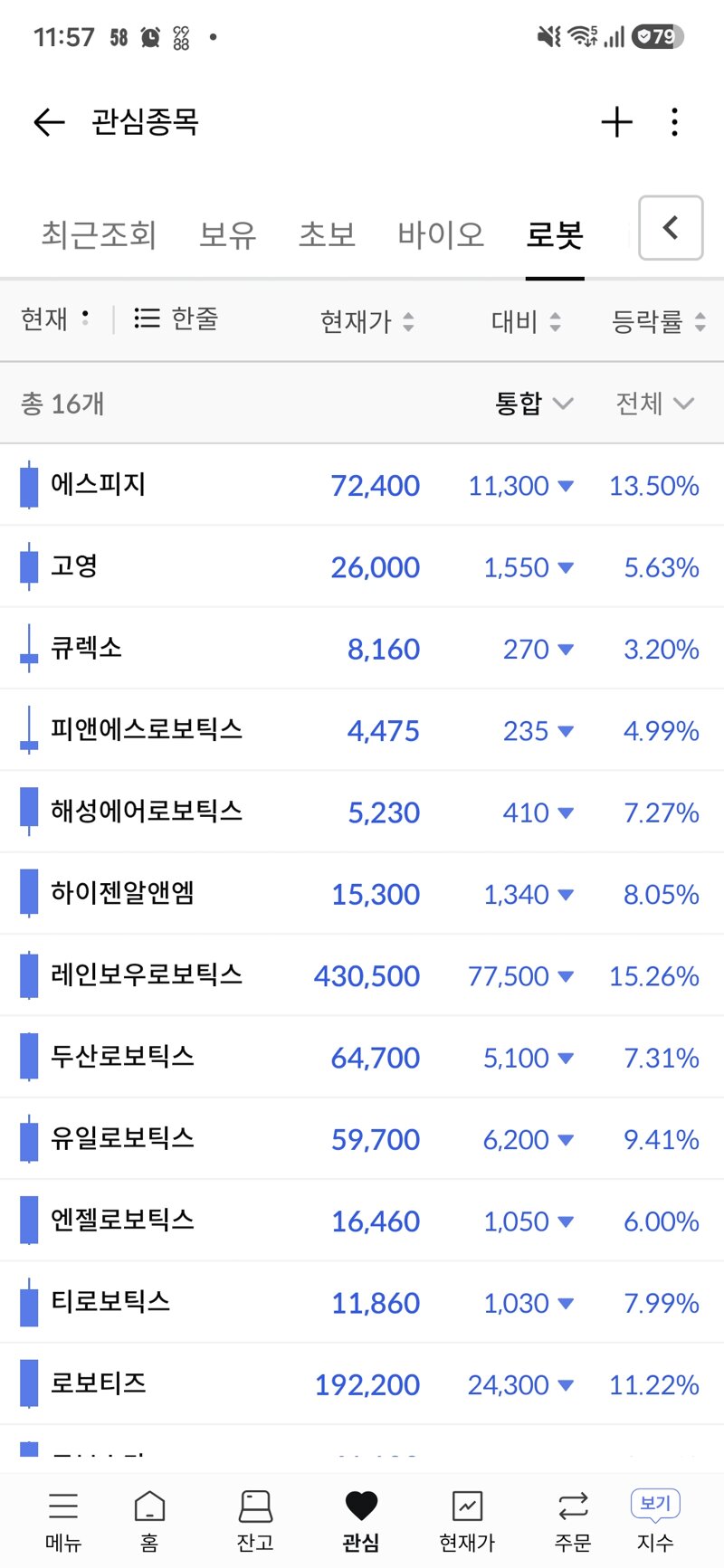Open the 통합 dropdown
This screenshot has height=1568, width=724.
pyautogui.click(x=534, y=403)
